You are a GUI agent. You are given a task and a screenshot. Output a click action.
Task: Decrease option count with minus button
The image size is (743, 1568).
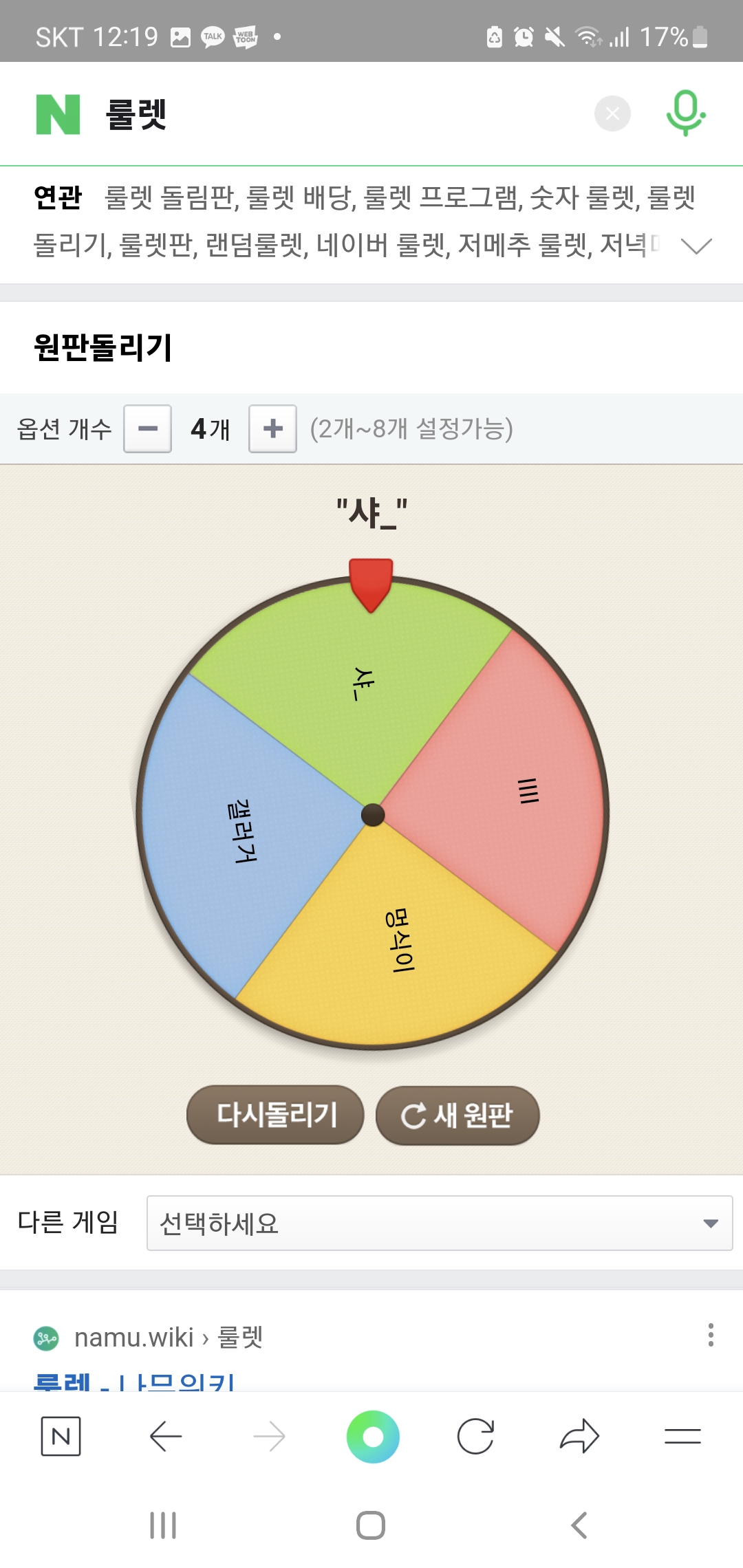(147, 429)
